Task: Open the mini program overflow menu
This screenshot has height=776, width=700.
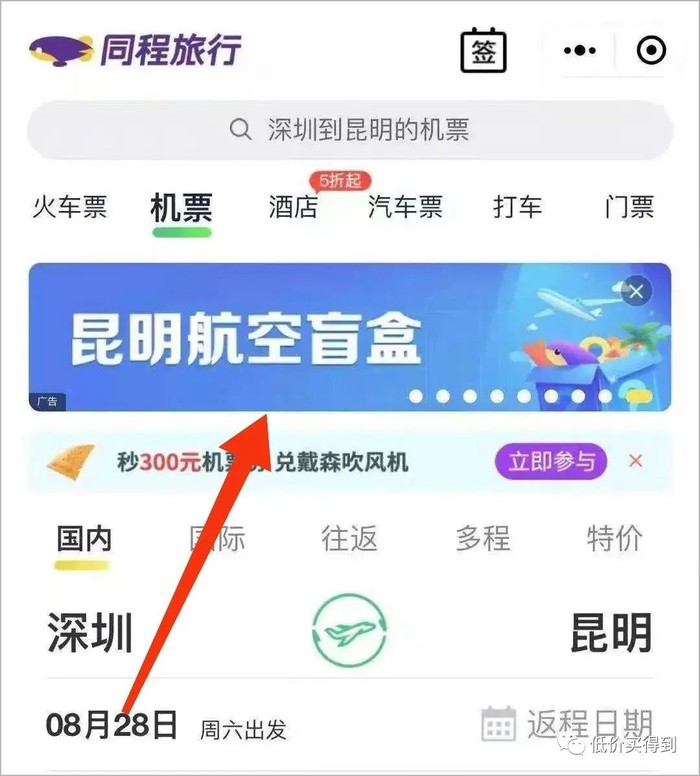Action: coord(580,50)
